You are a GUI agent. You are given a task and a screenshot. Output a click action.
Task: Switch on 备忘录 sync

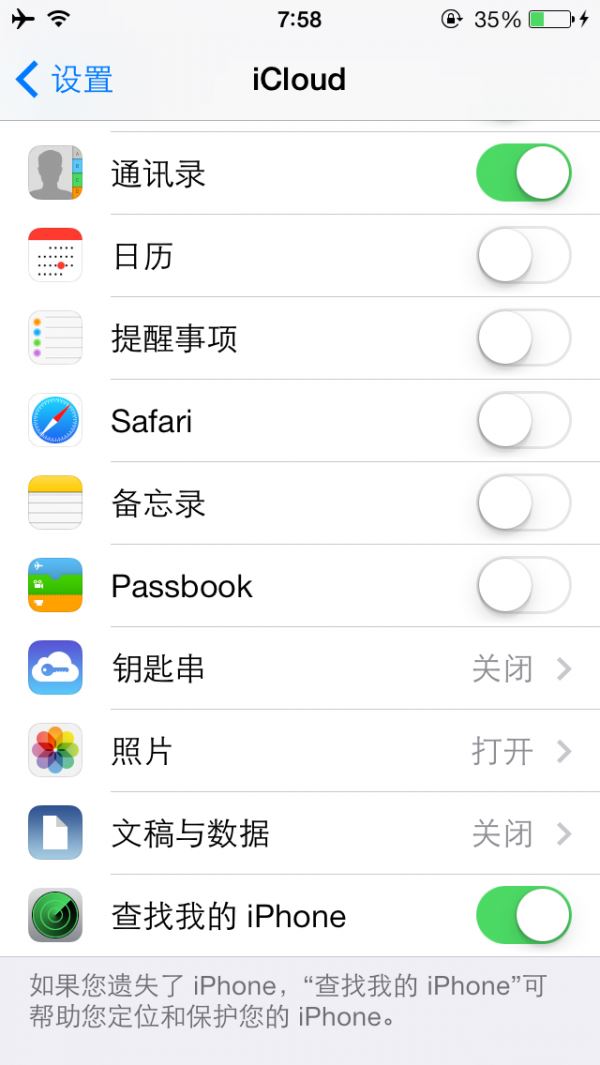tap(523, 503)
